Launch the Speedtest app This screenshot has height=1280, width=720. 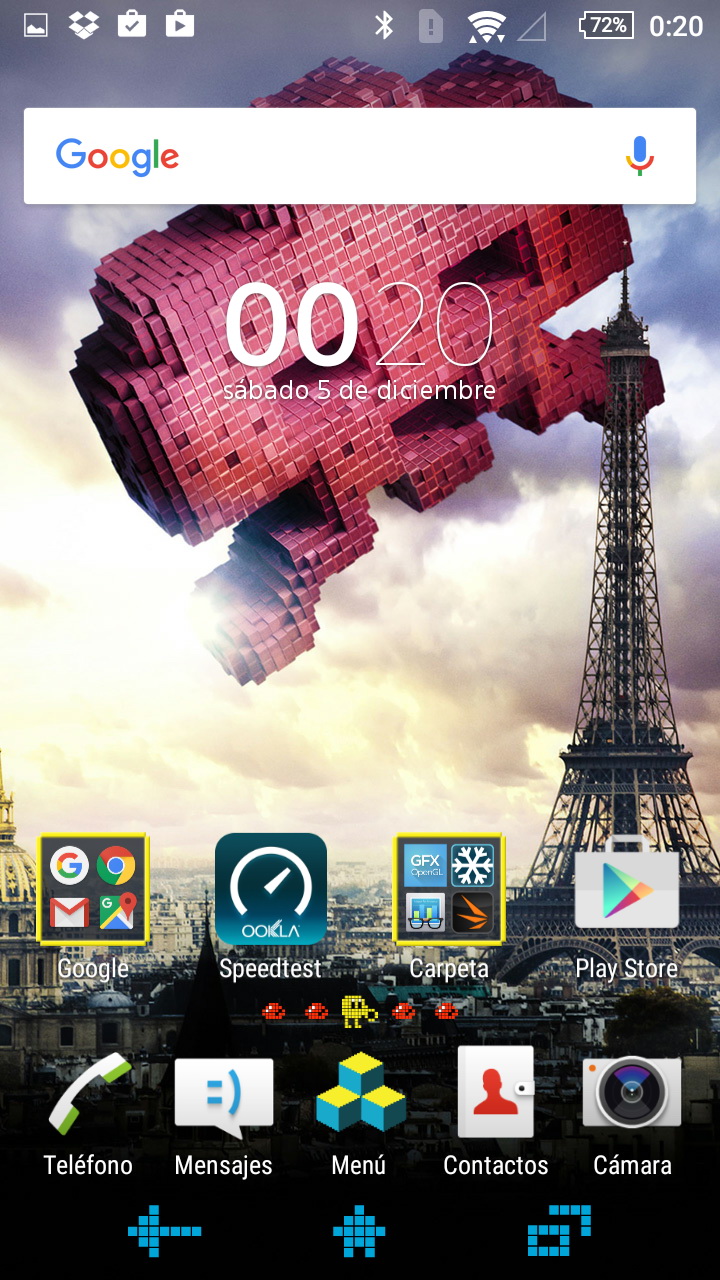tap(271, 889)
